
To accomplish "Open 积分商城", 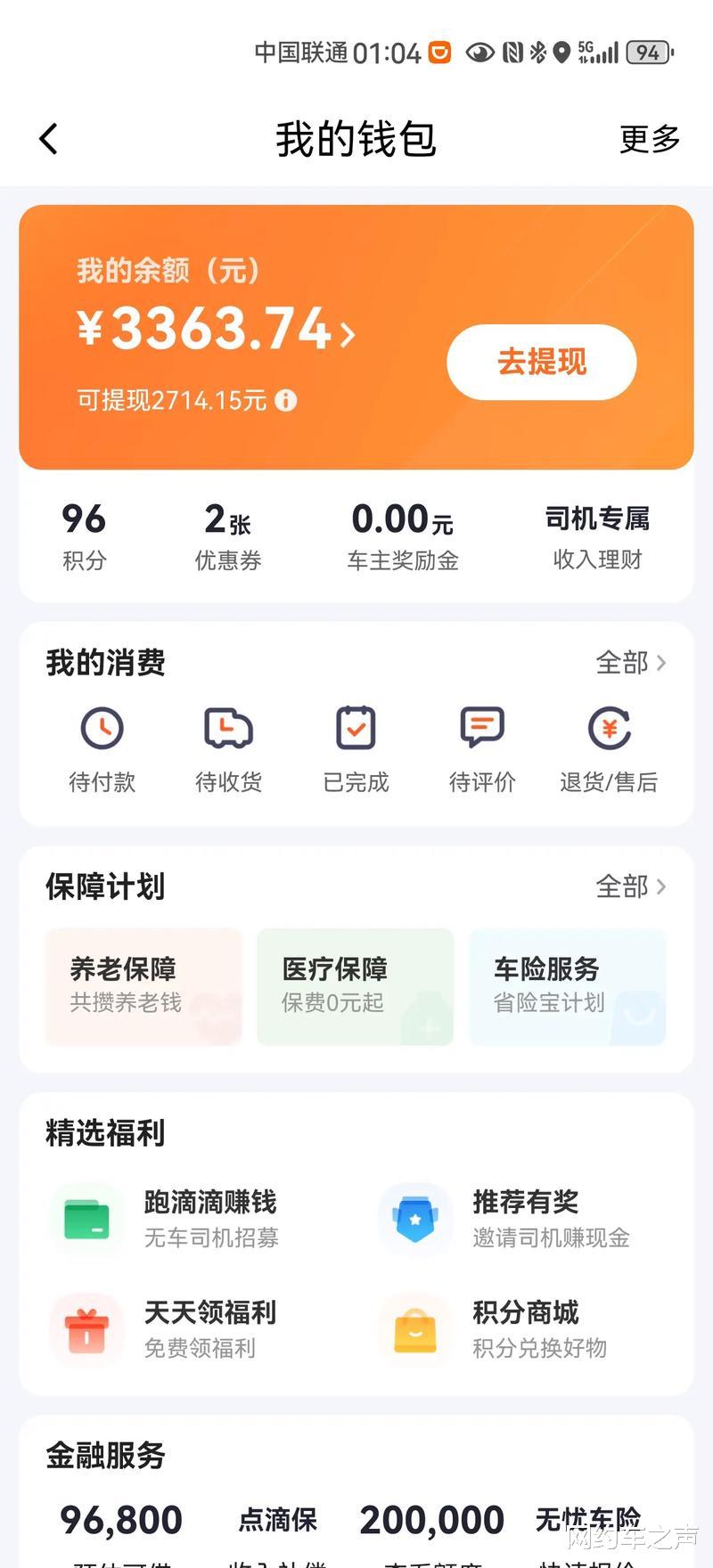I will click(495, 1329).
